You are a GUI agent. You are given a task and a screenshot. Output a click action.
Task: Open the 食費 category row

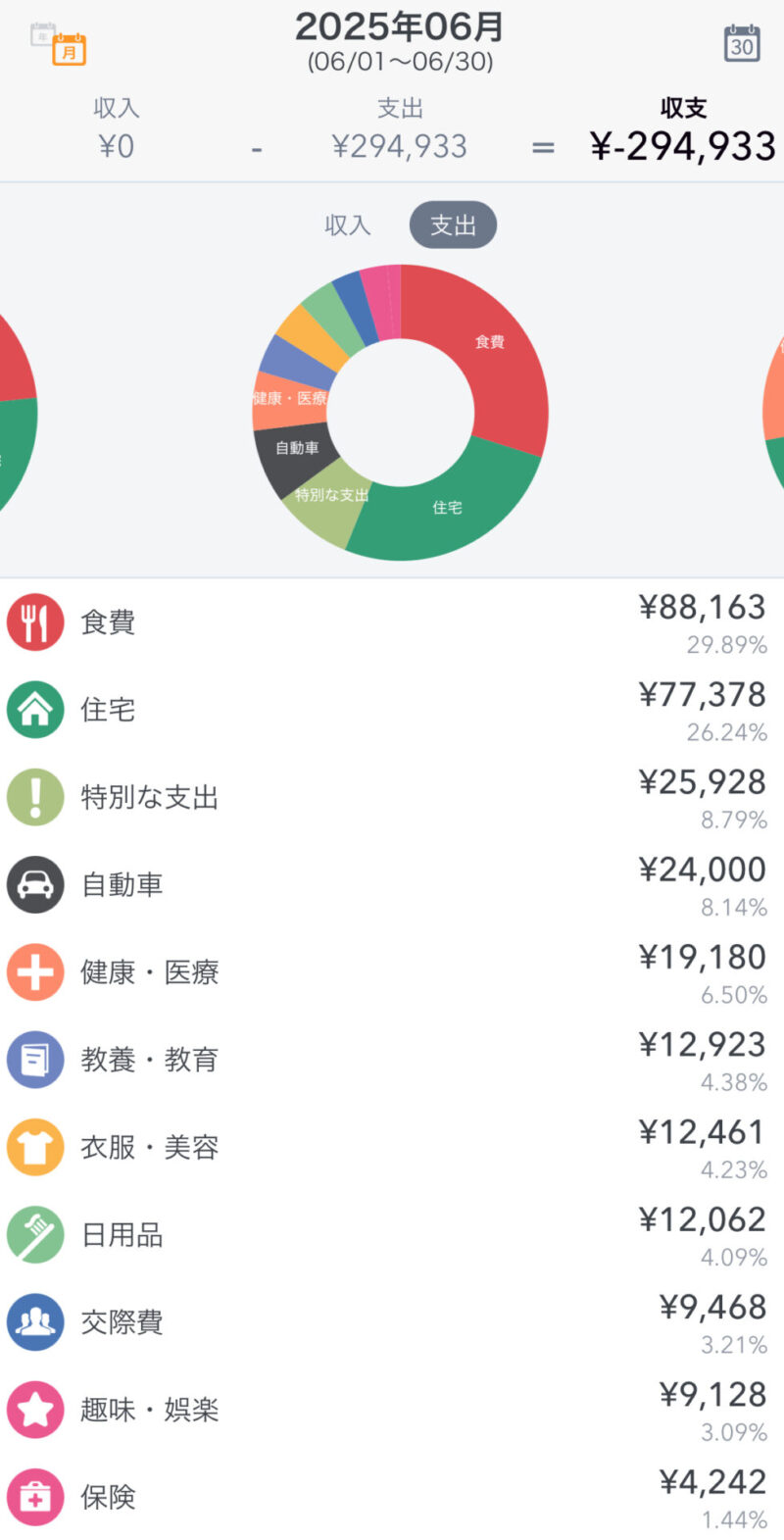click(x=392, y=622)
